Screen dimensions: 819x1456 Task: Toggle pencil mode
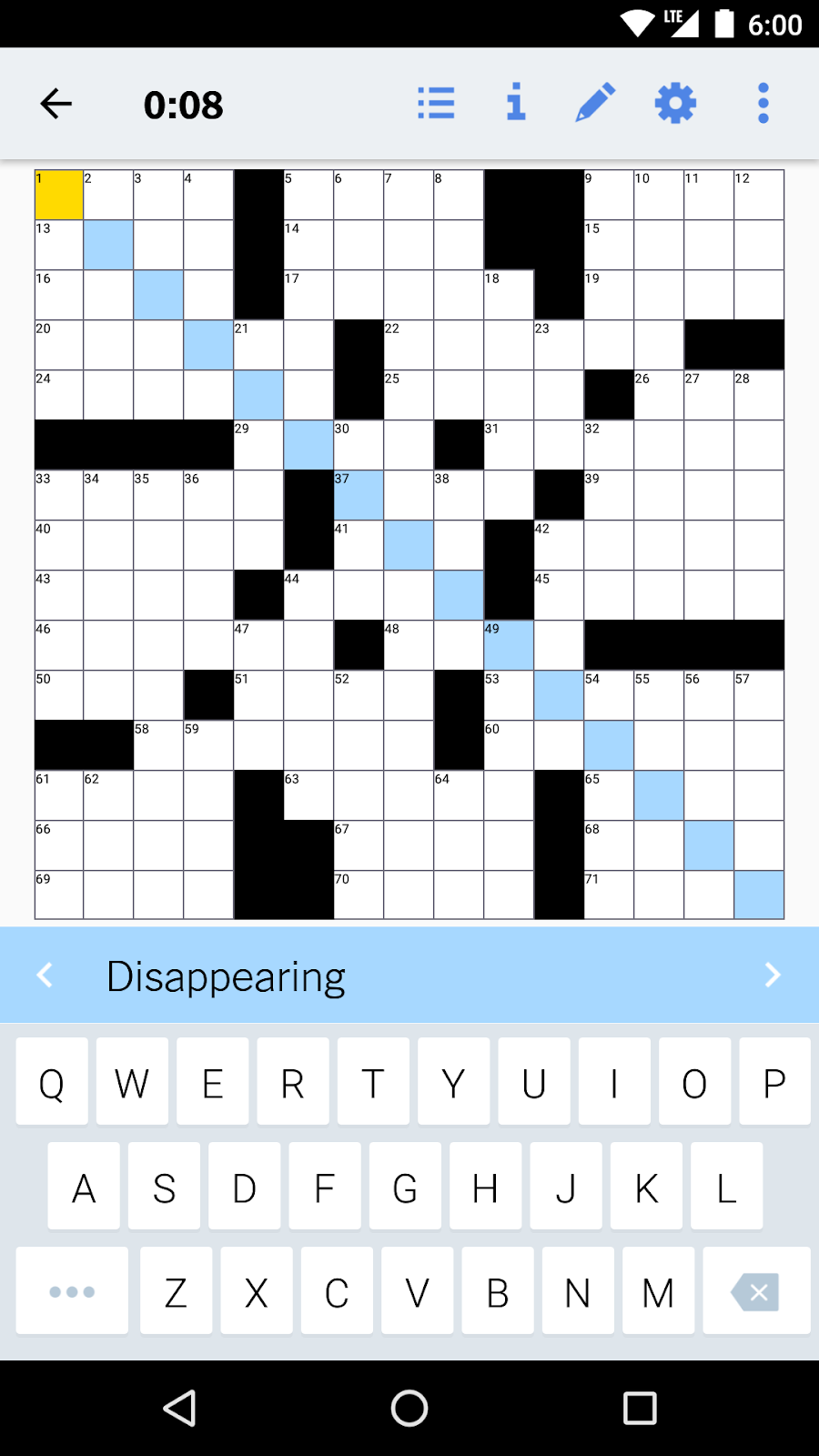(x=595, y=103)
